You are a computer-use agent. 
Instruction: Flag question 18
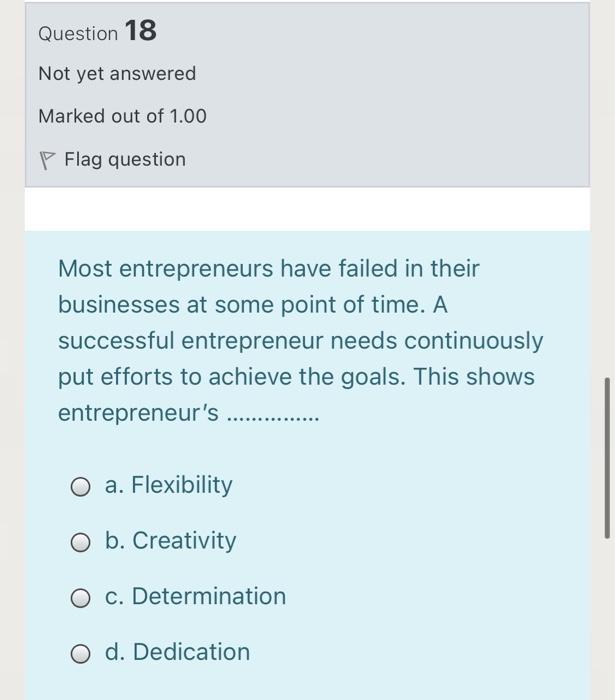tap(112, 160)
